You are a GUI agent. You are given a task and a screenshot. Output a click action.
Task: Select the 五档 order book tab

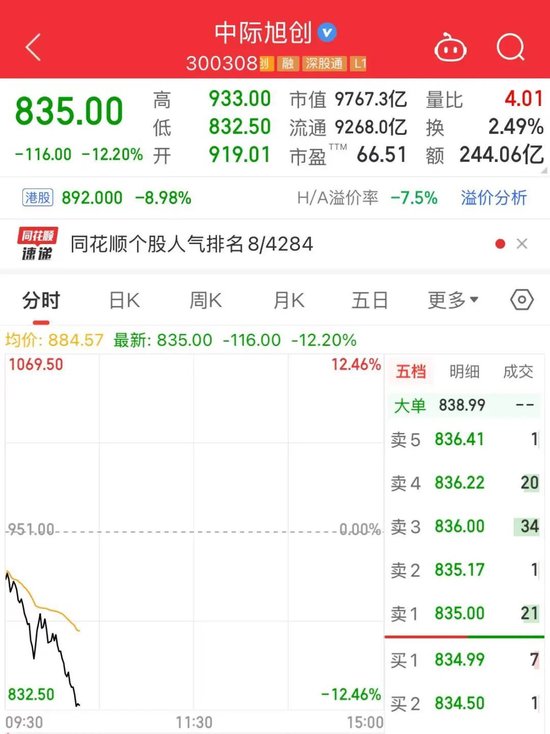coord(411,372)
